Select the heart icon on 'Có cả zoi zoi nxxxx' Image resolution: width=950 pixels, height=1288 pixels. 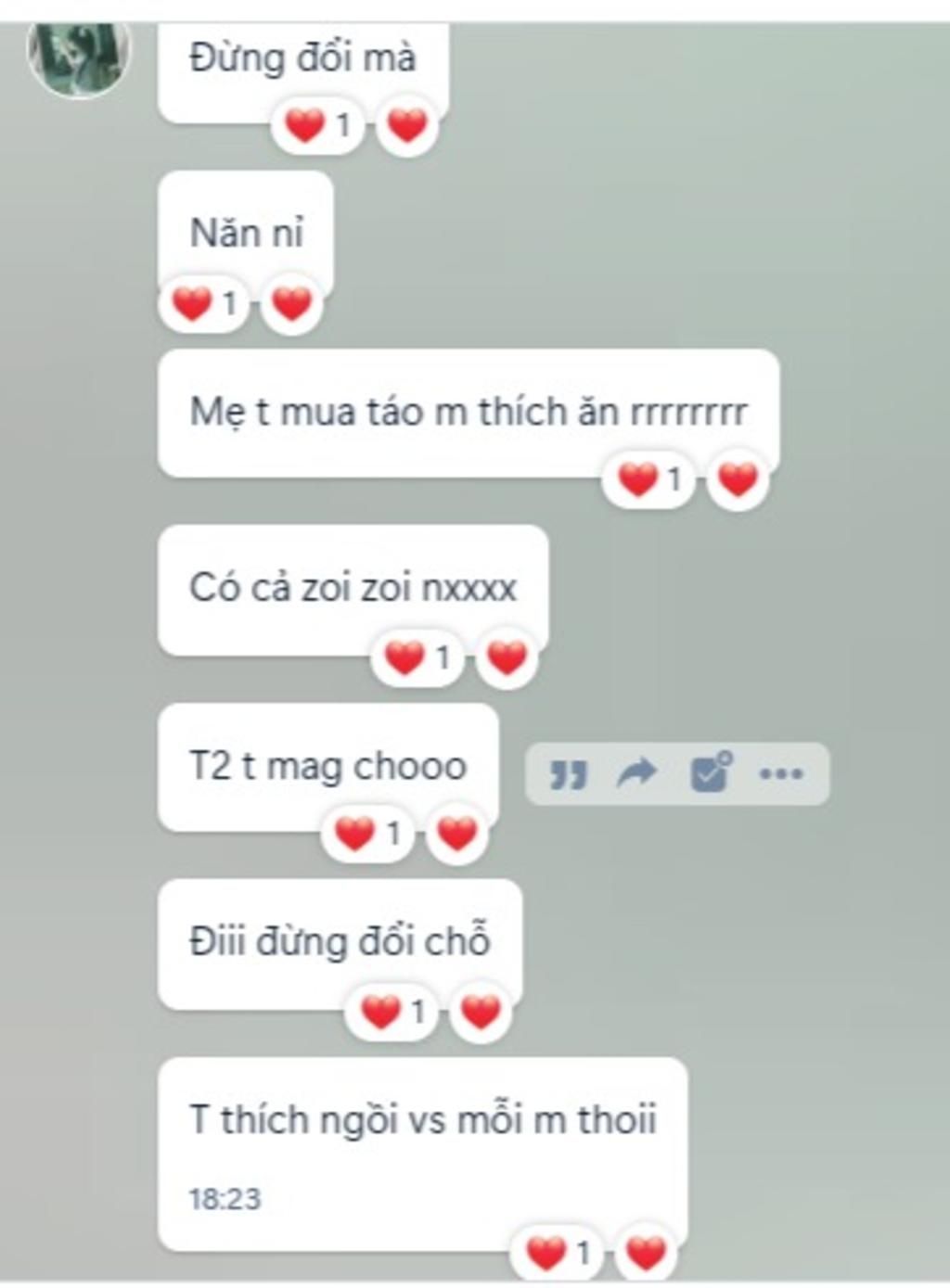[505, 661]
